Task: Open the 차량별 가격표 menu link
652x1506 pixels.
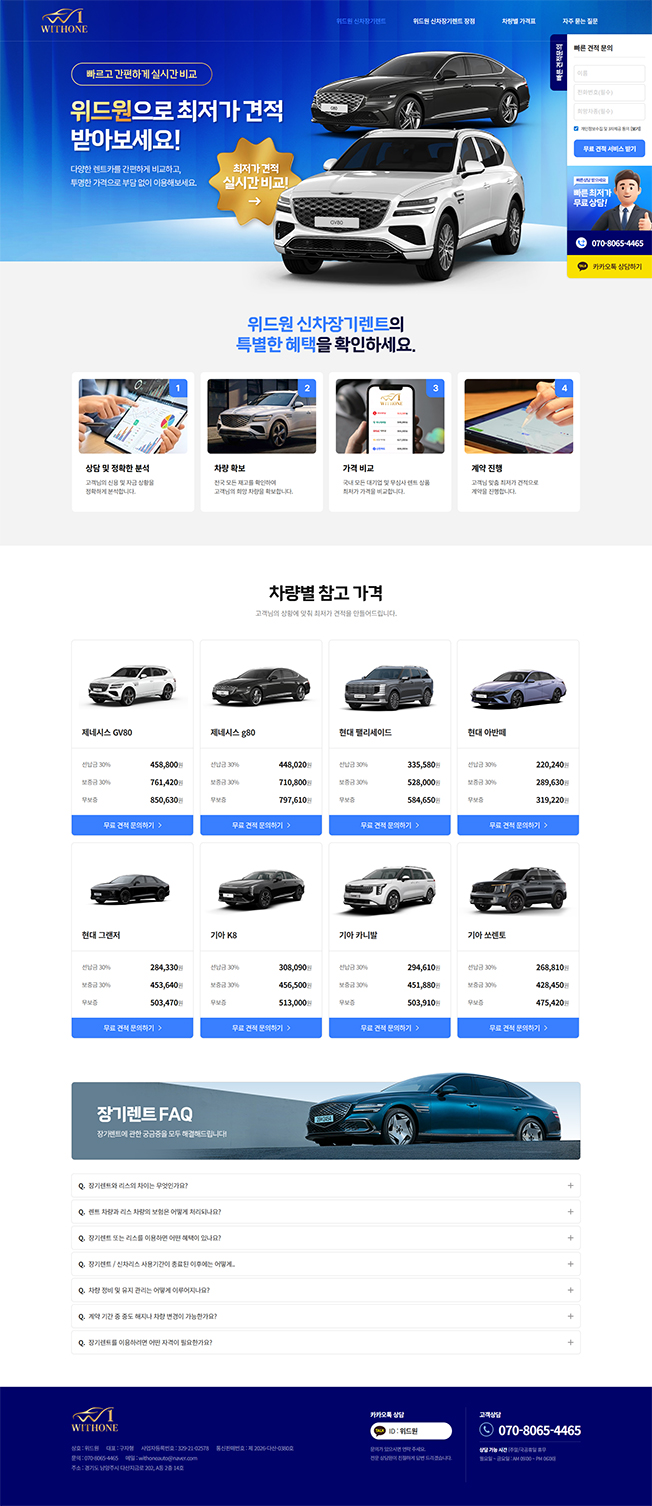Action: 518,20
